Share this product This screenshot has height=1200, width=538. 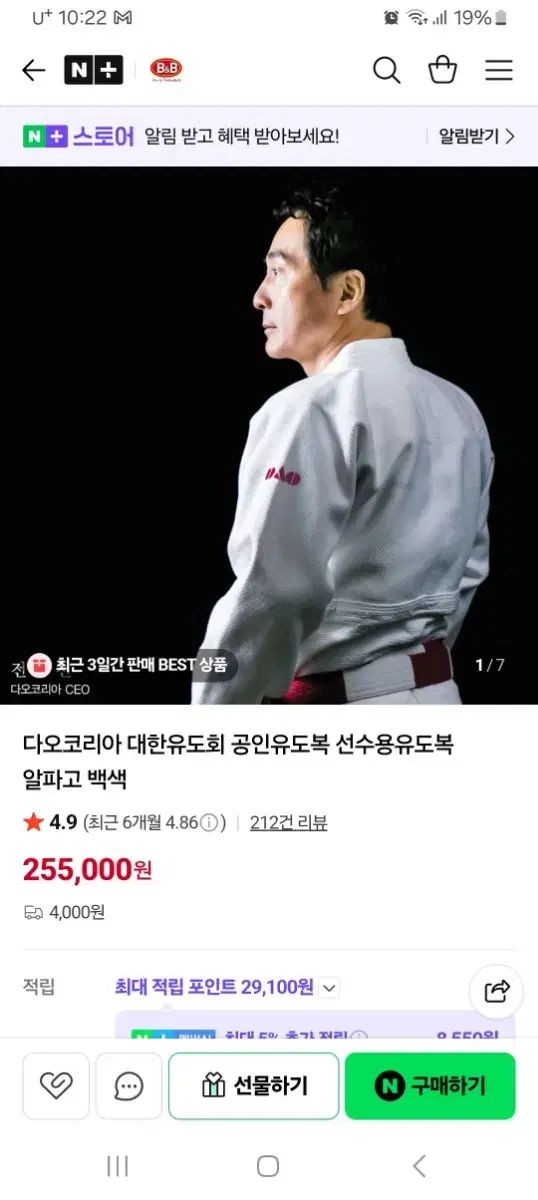tap(496, 991)
